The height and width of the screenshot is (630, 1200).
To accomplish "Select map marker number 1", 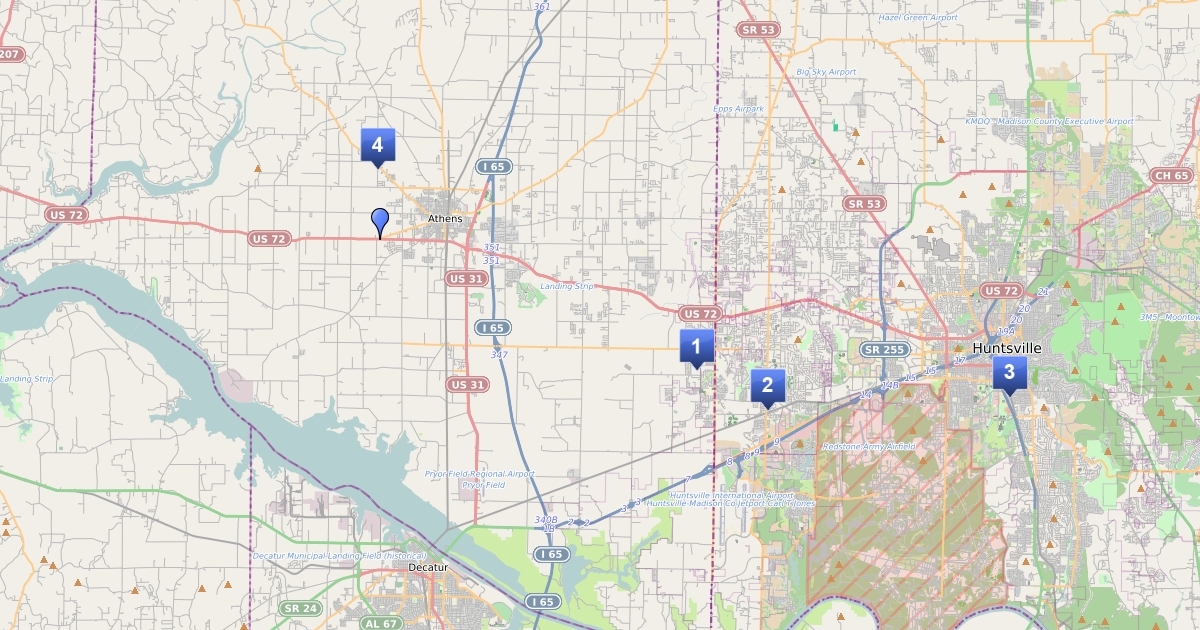I will point(696,347).
